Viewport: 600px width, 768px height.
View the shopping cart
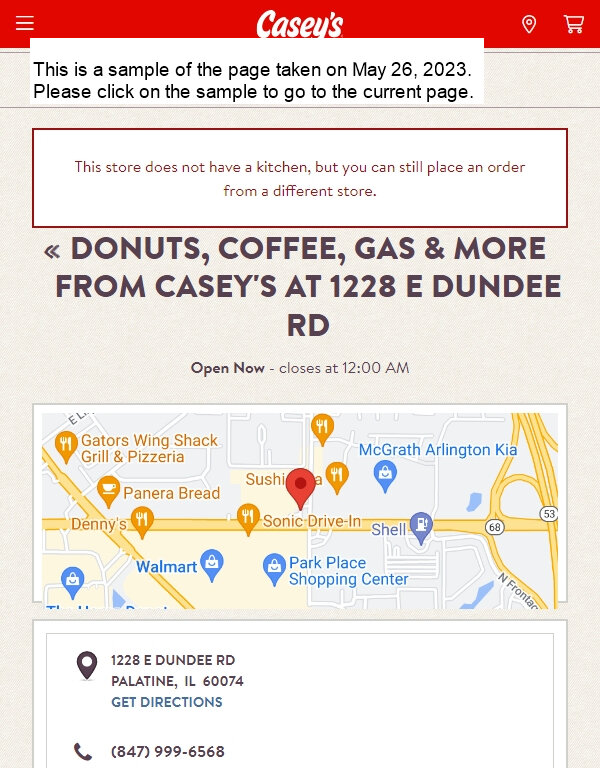[573, 24]
